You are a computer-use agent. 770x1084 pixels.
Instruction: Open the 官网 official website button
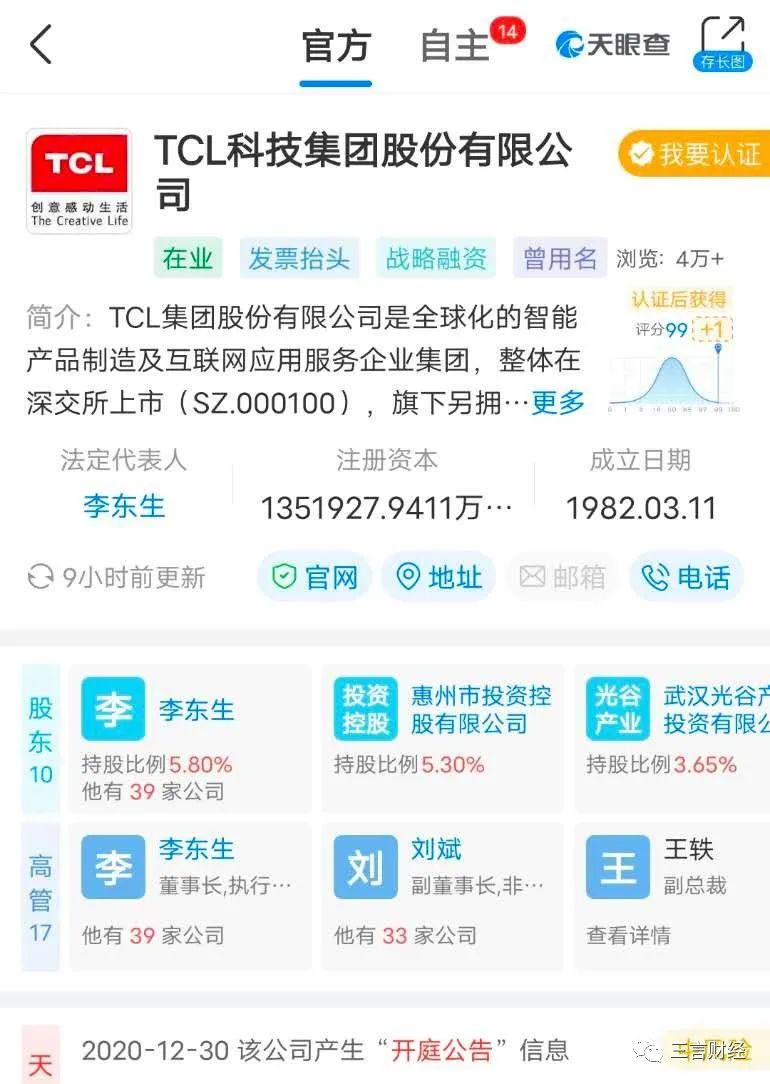[315, 577]
